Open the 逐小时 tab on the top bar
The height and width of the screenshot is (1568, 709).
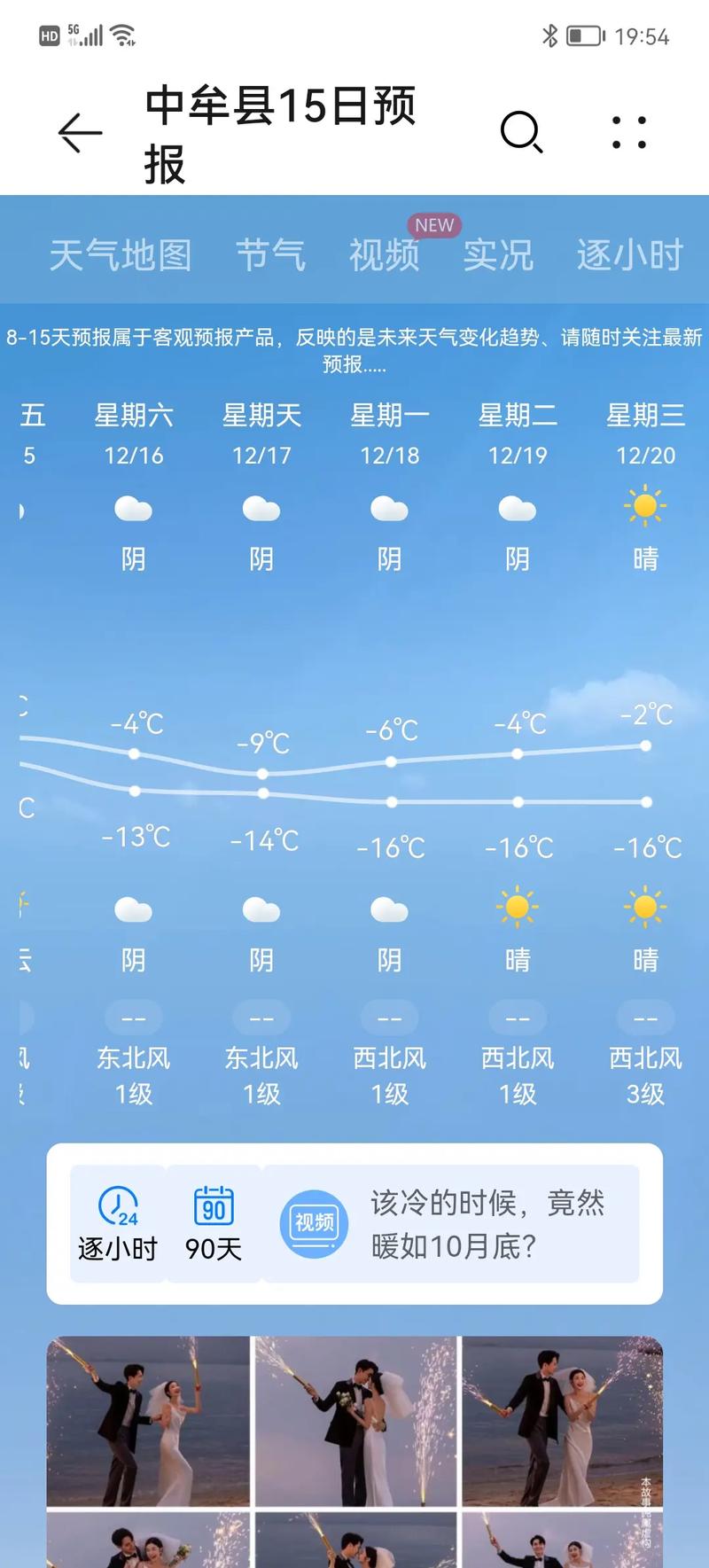pos(631,255)
